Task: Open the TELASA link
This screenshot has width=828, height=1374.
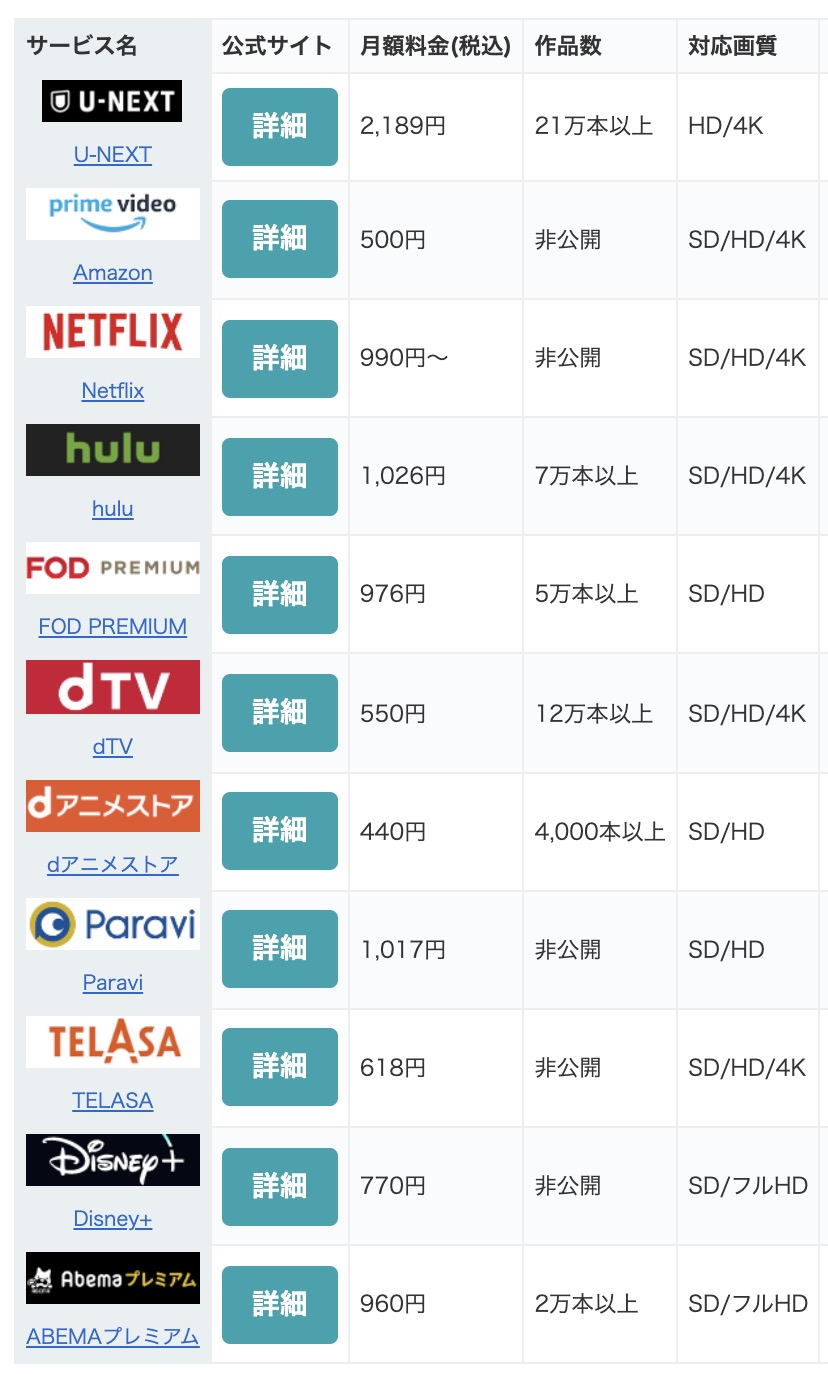Action: [113, 1101]
